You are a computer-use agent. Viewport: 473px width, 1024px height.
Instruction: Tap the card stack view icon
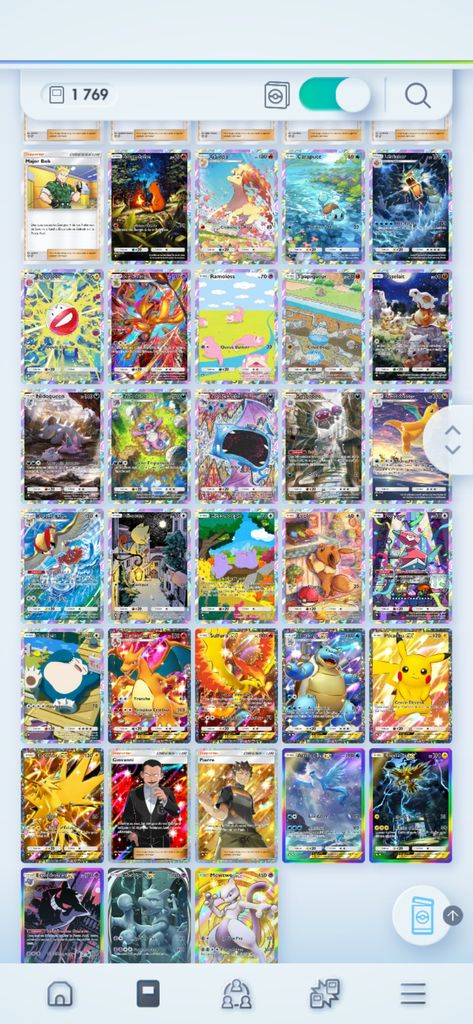pos(277,95)
